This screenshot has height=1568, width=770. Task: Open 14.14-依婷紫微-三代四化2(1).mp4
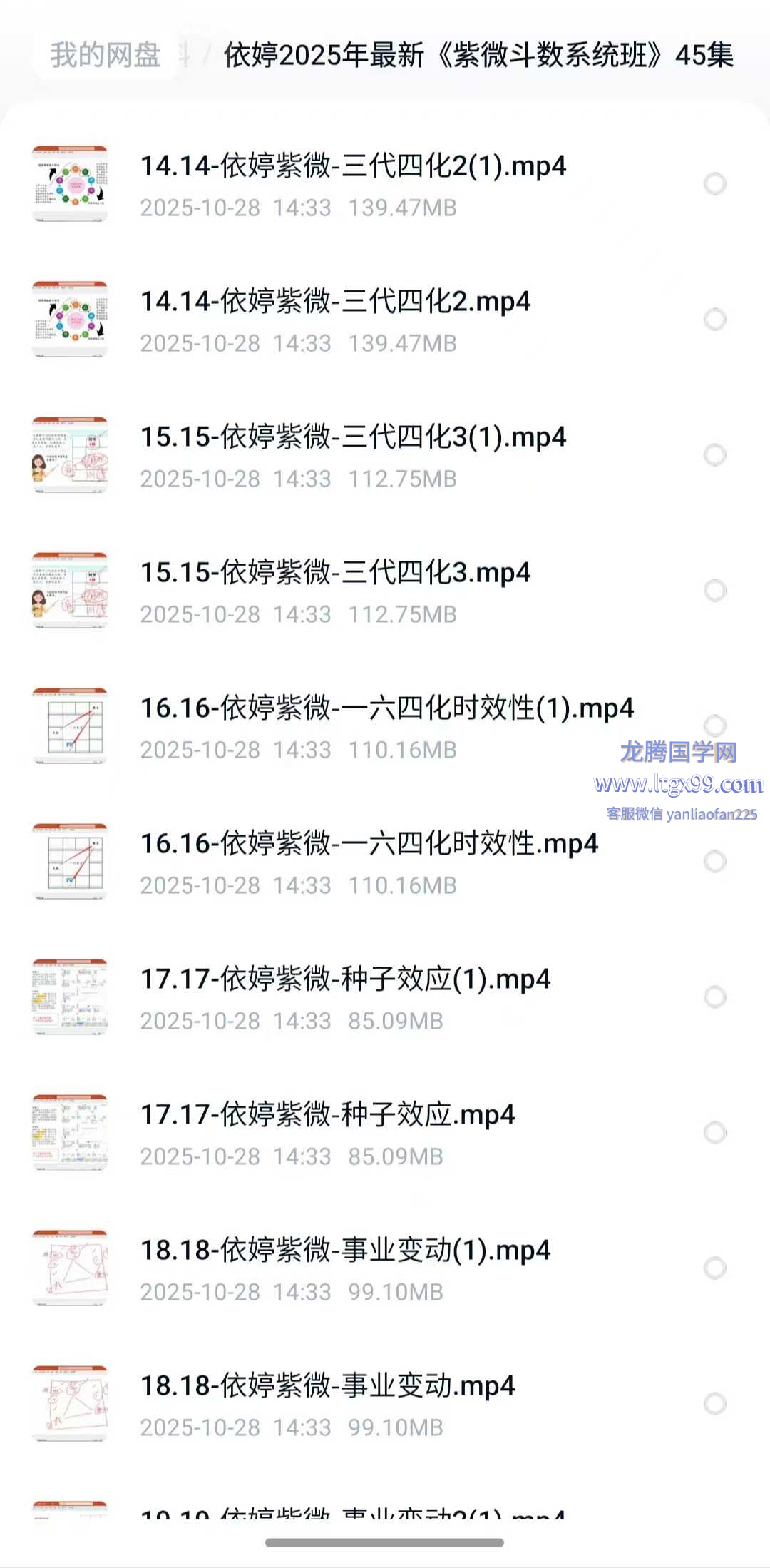click(353, 166)
